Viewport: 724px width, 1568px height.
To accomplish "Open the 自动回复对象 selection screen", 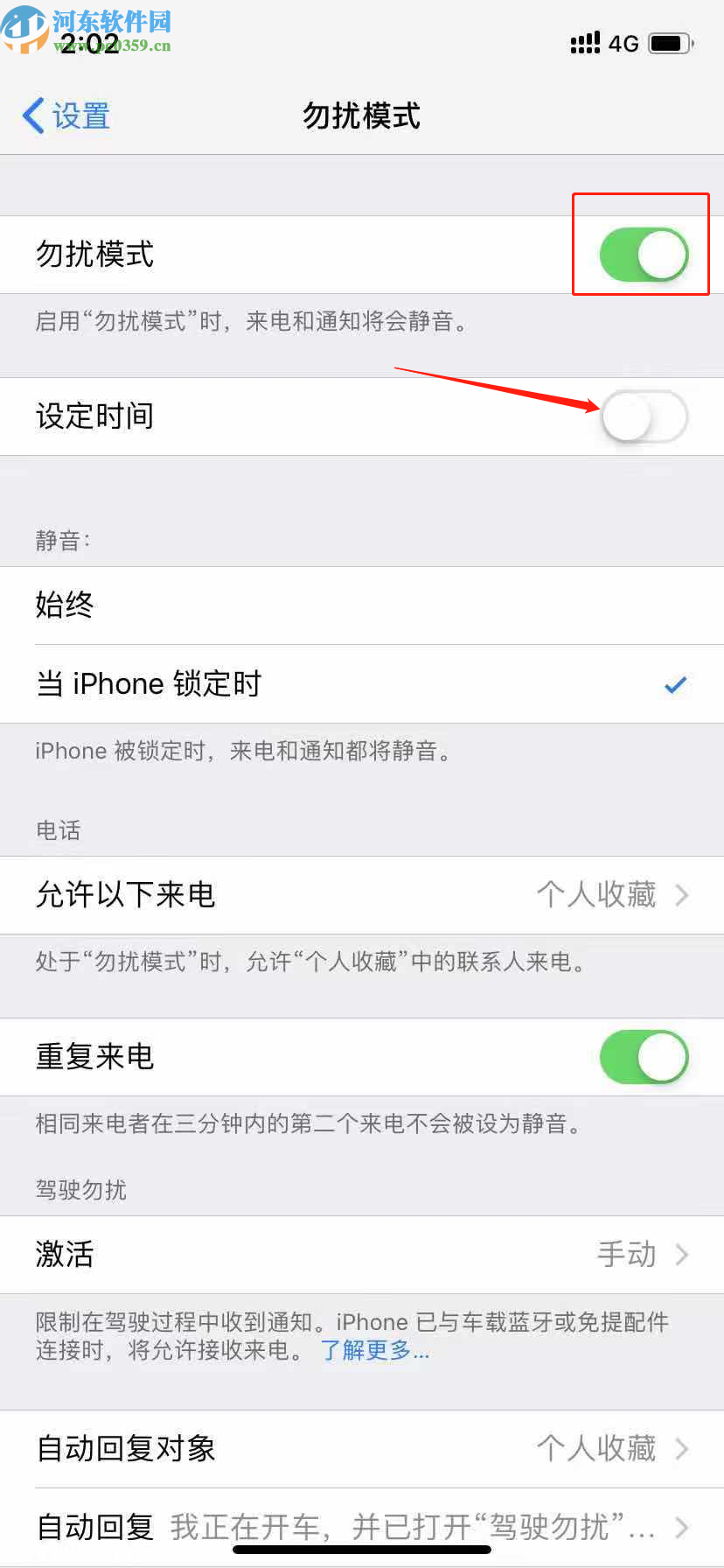I will point(681,1449).
